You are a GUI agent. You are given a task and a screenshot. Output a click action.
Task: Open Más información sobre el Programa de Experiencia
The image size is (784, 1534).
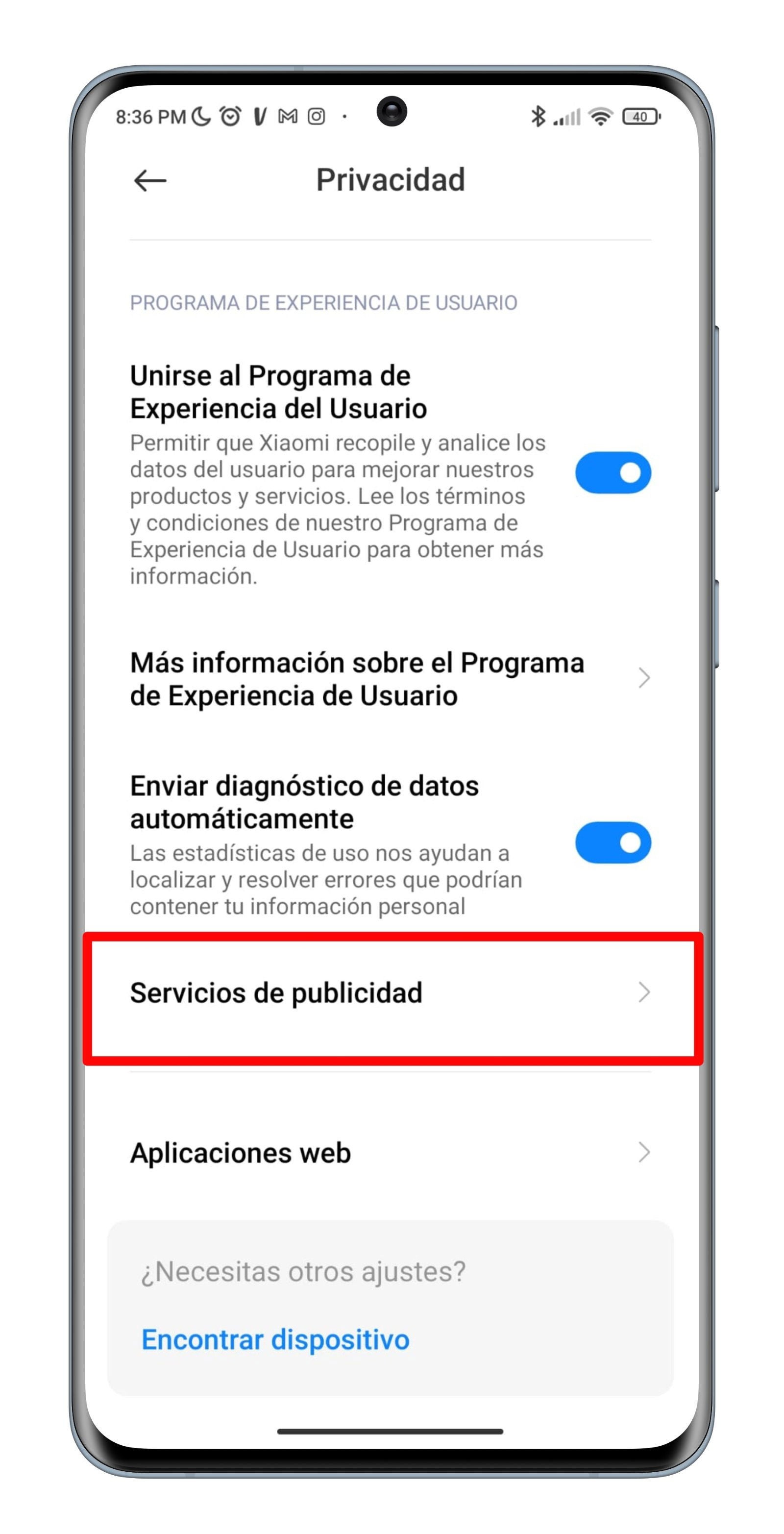[x=390, y=679]
